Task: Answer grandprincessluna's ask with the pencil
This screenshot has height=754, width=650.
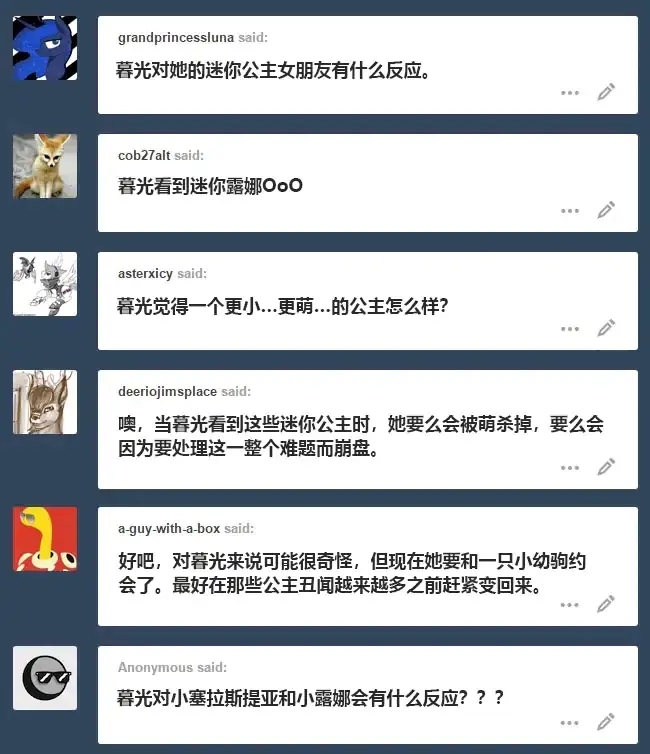Action: (606, 92)
